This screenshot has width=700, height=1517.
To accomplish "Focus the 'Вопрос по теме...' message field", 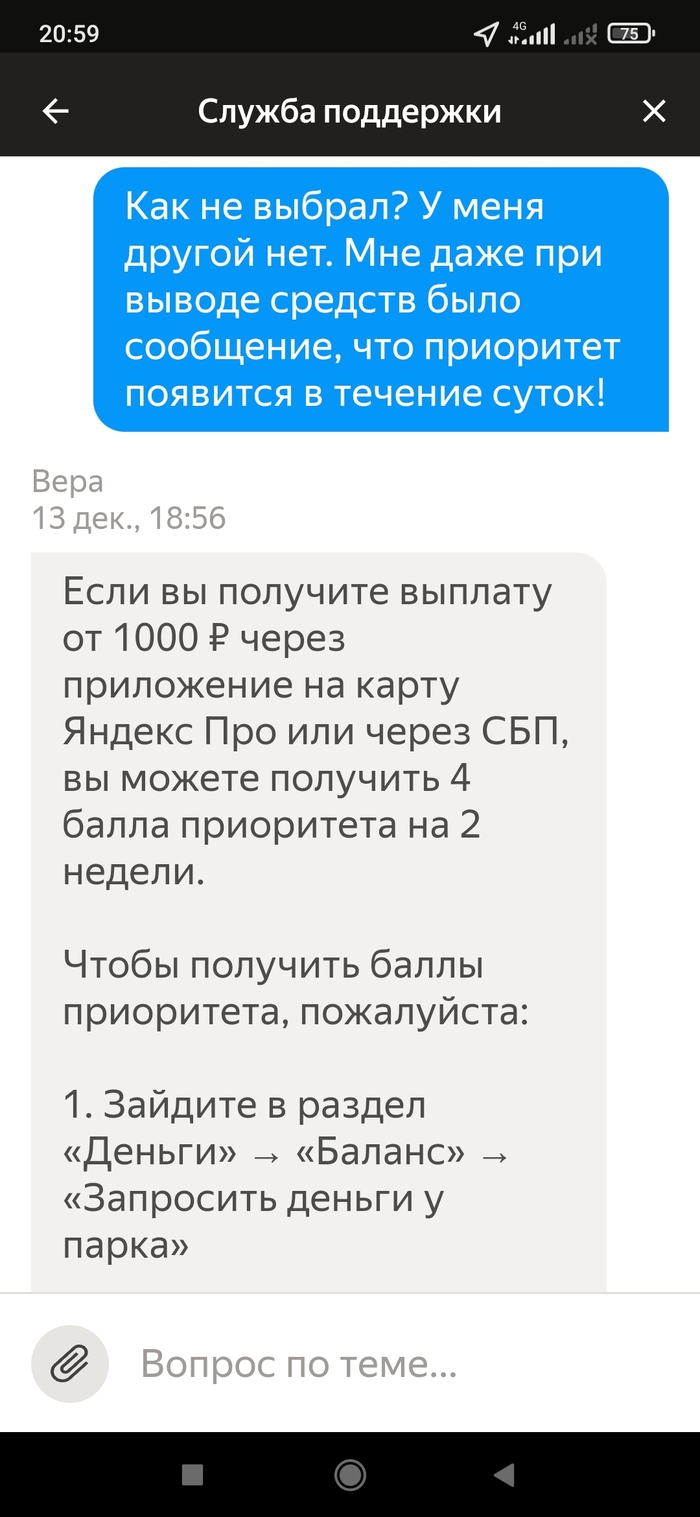I will coord(400,1363).
